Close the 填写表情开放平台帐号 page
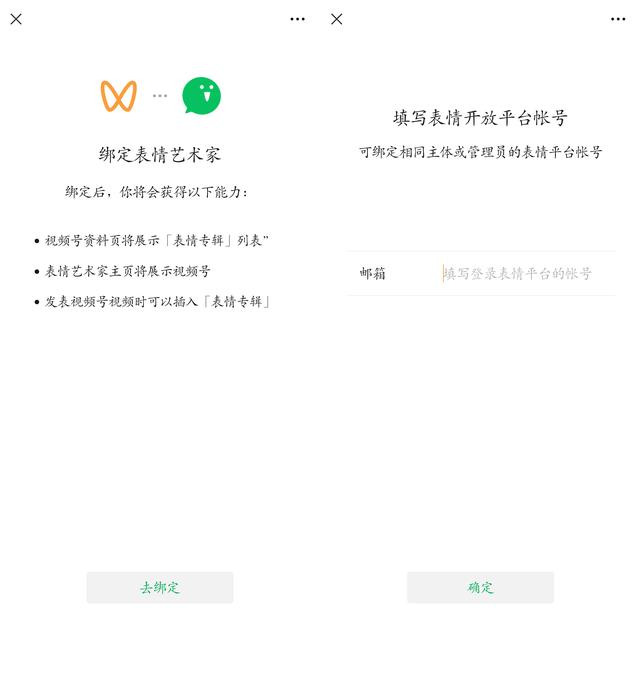The height and width of the screenshot is (680, 640). click(x=337, y=19)
